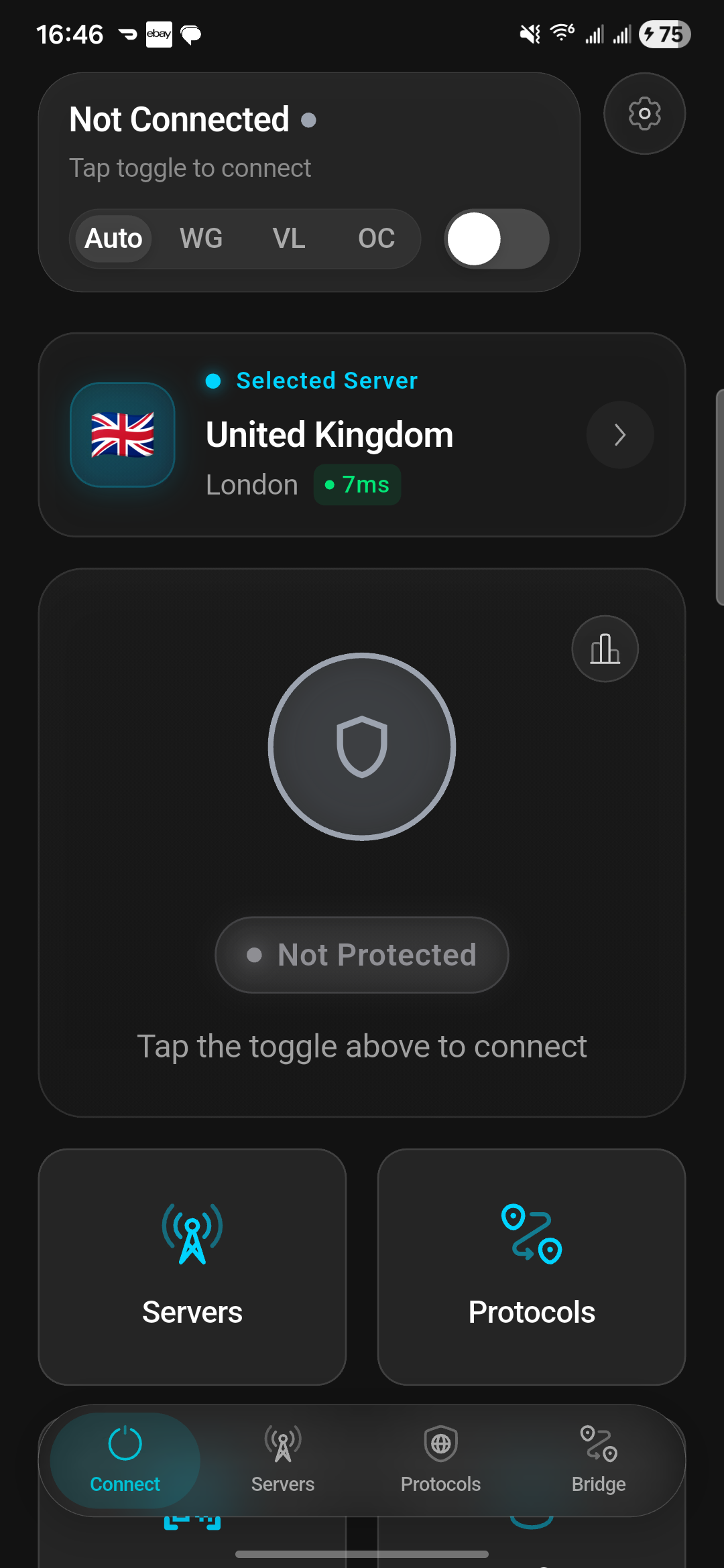Open the United Kingdom selected server card
The height and width of the screenshot is (1568, 724).
point(362,435)
